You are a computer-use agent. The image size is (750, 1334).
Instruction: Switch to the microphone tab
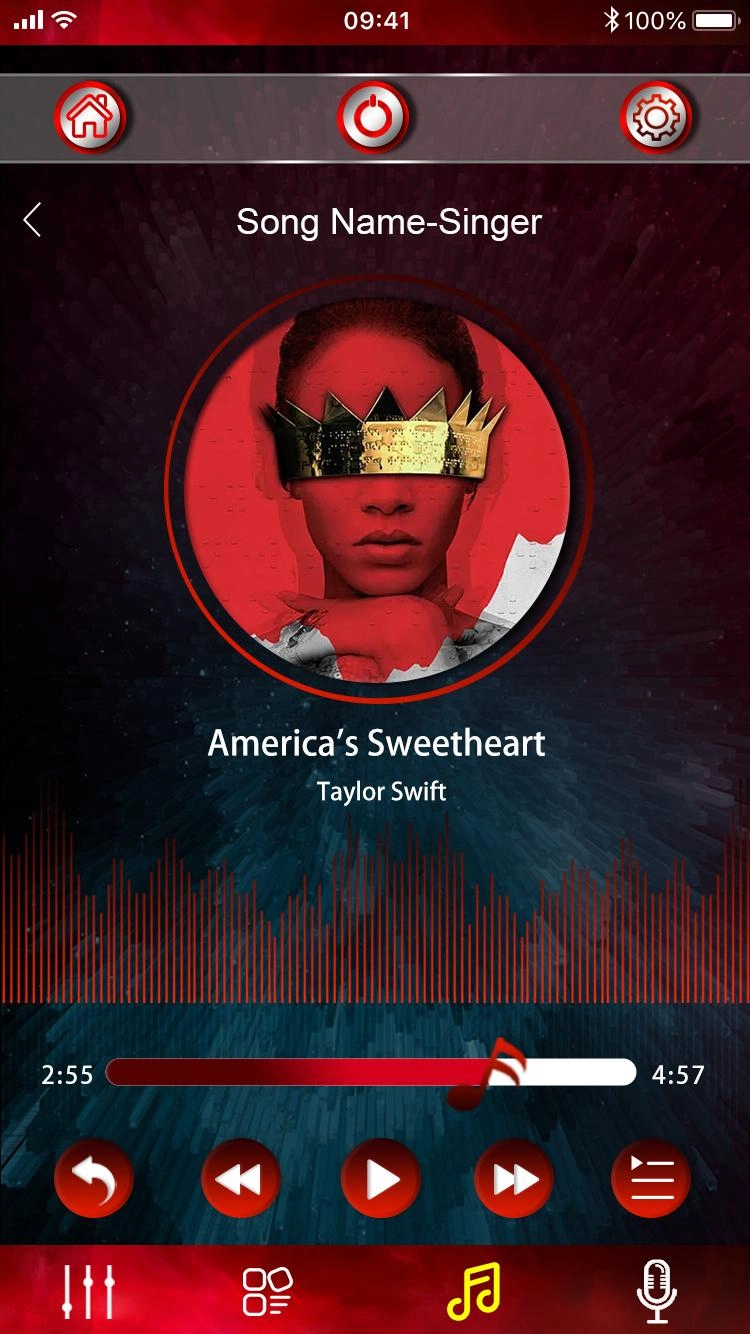657,1291
